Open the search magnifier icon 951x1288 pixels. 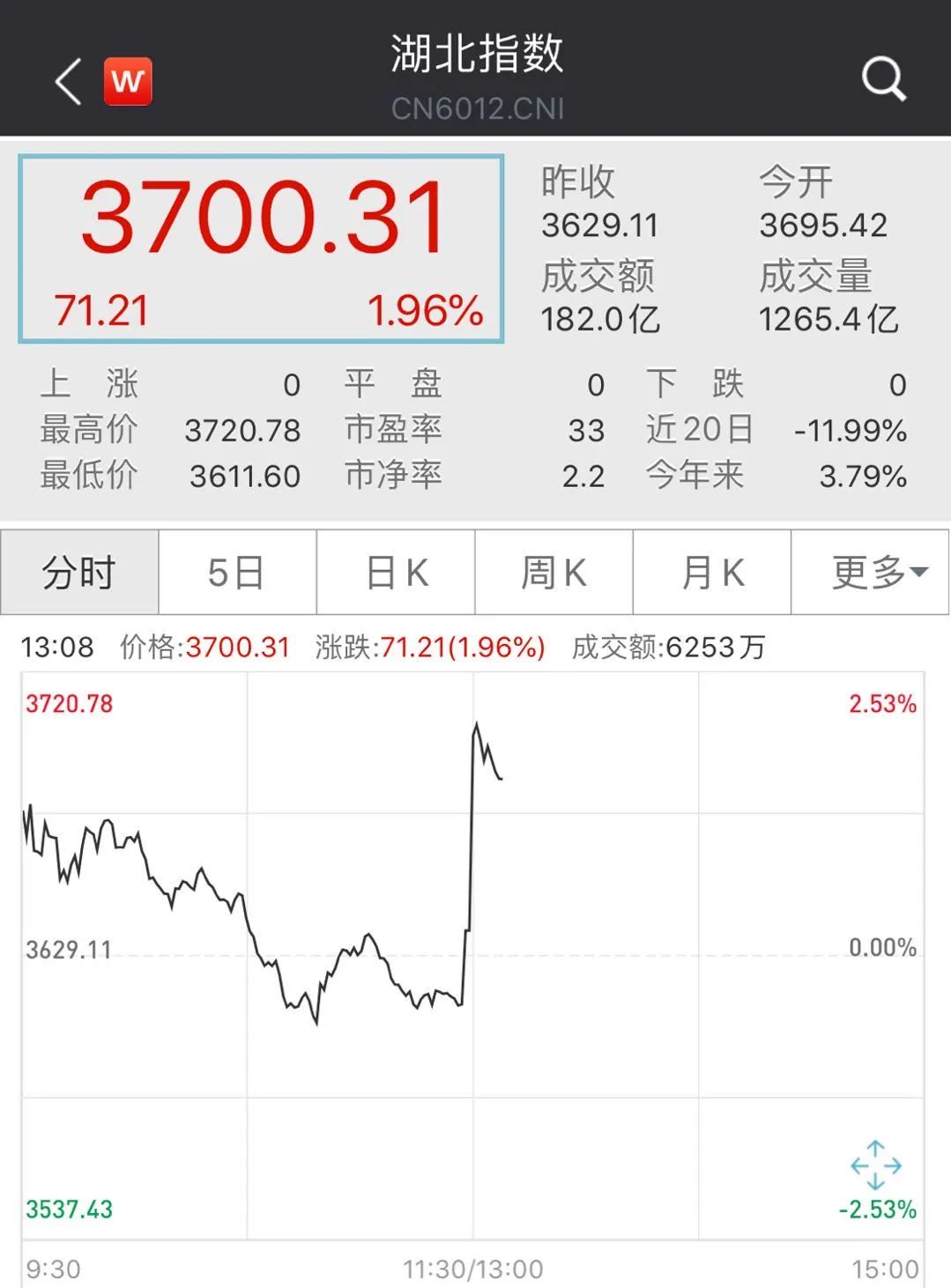pos(883,80)
